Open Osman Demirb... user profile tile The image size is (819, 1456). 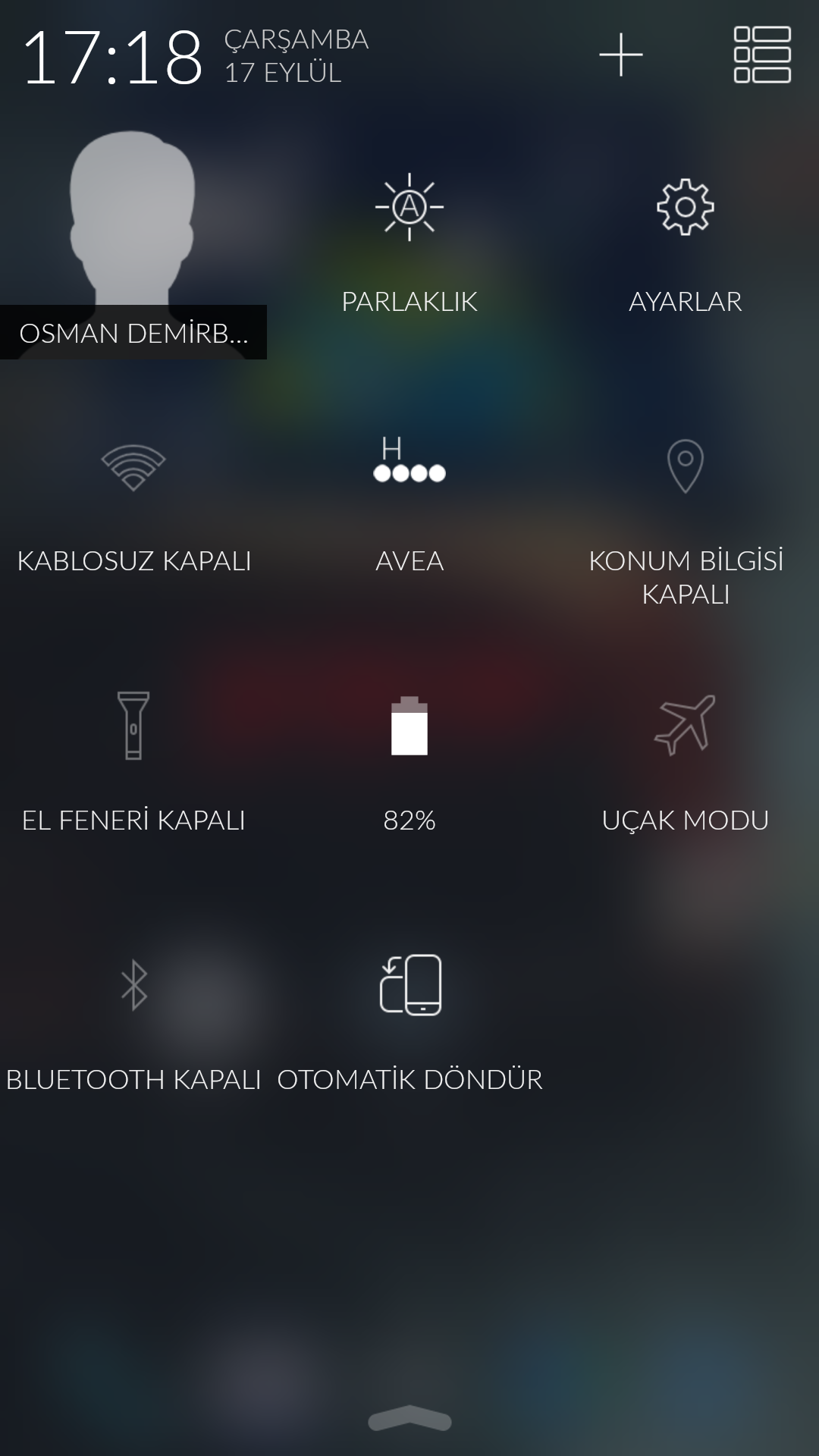coord(133,244)
